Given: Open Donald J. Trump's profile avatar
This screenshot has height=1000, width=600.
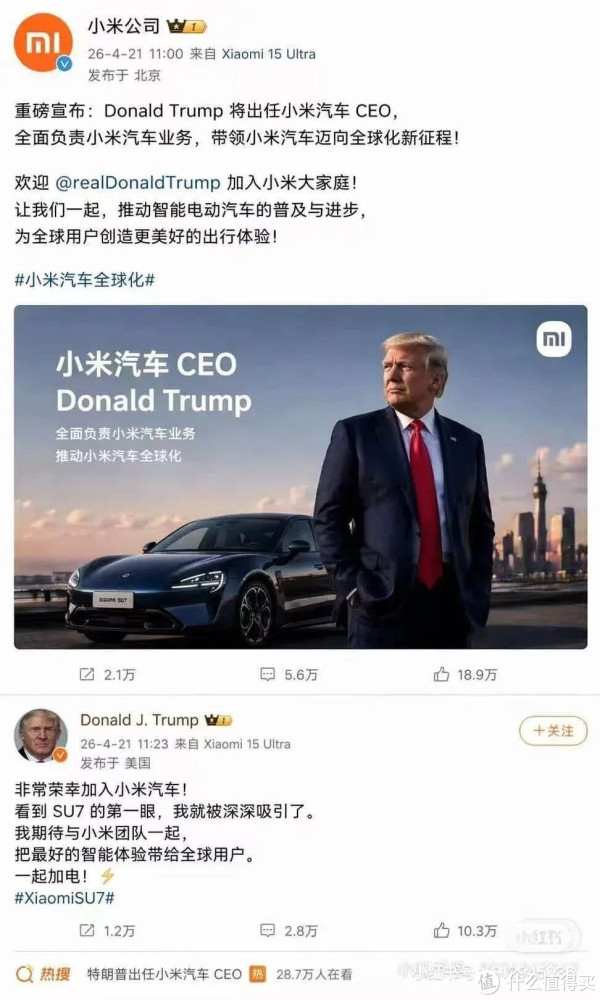Looking at the screenshot, I should (x=41, y=737).
